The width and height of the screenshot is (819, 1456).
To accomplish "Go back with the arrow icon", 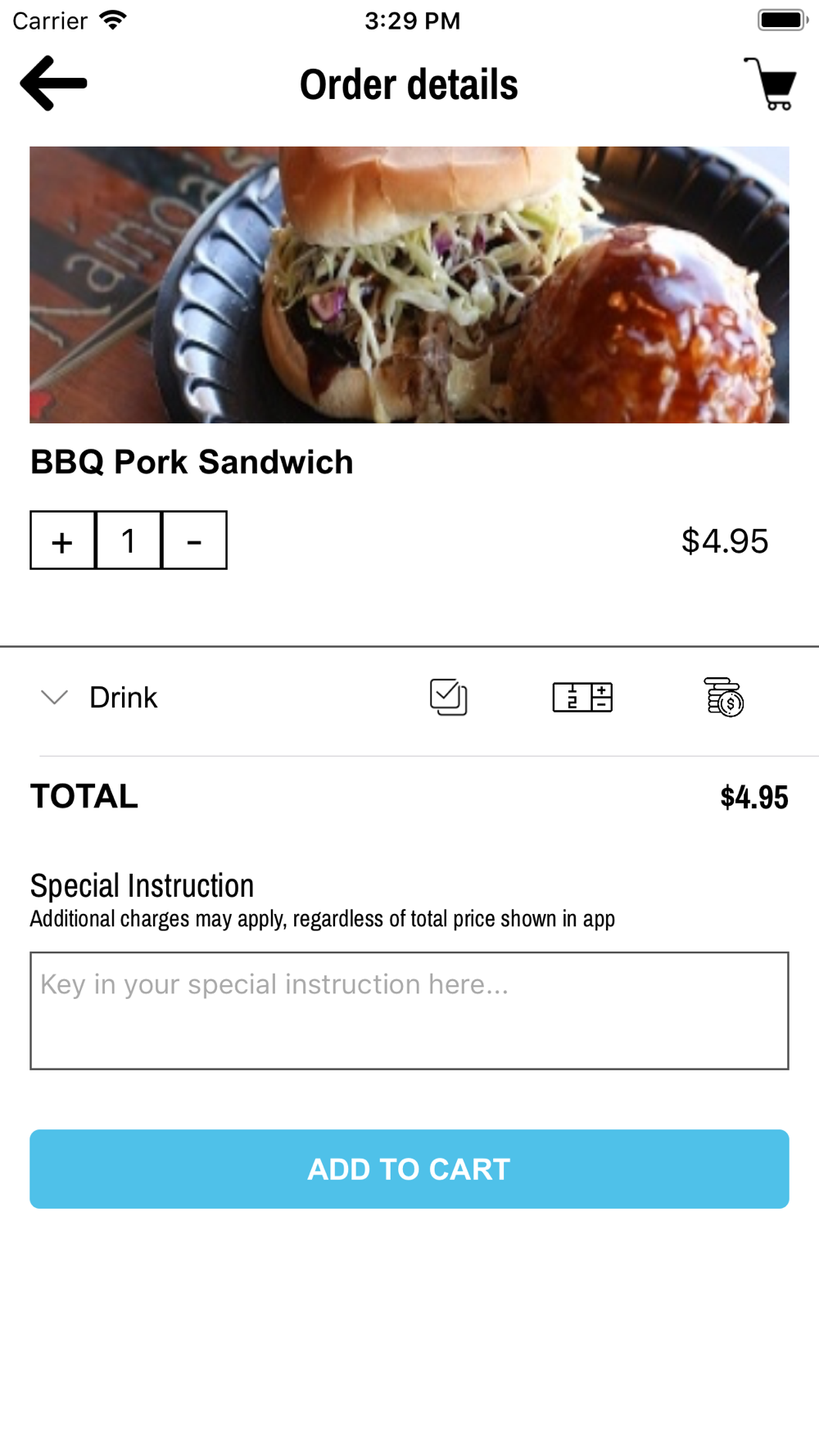I will click(53, 83).
